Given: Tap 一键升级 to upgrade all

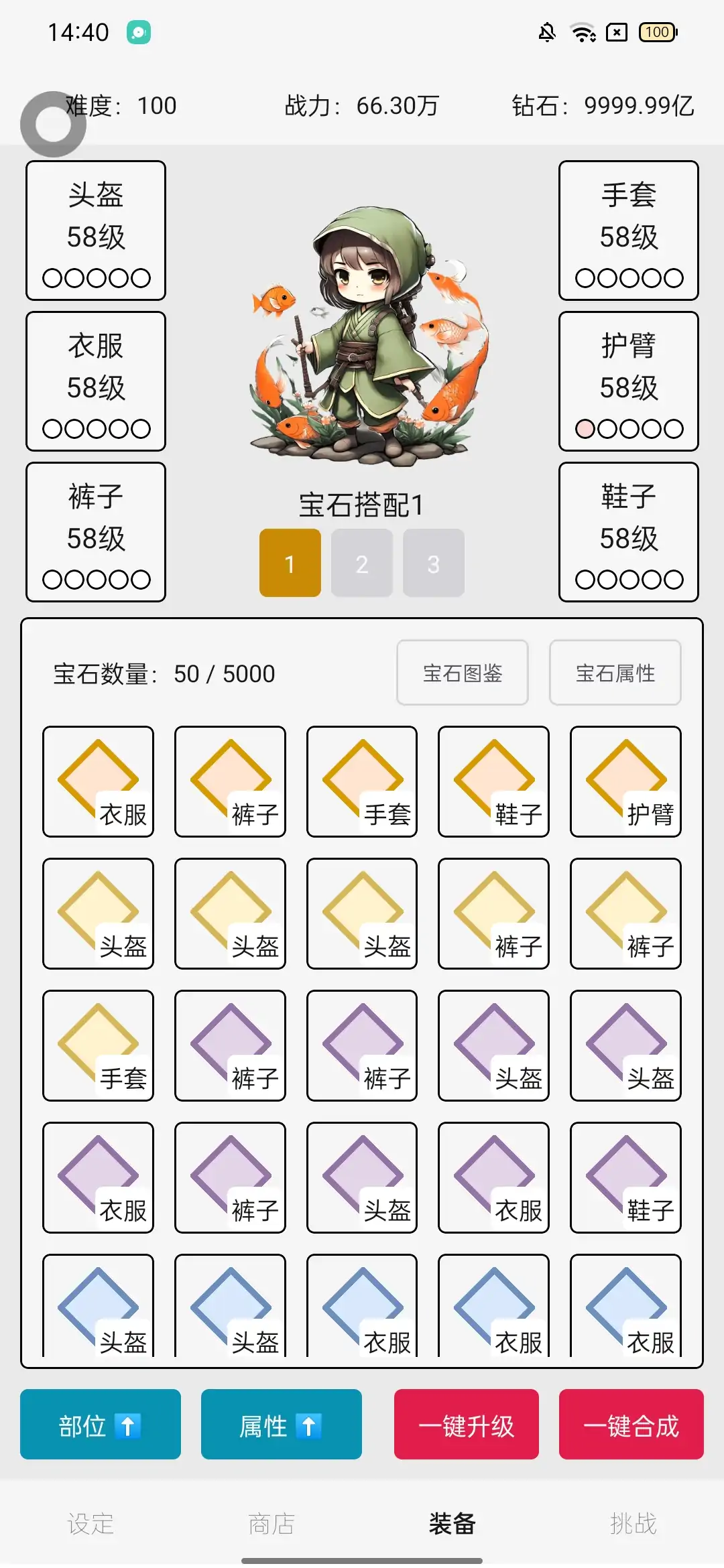Looking at the screenshot, I should tap(466, 1425).
